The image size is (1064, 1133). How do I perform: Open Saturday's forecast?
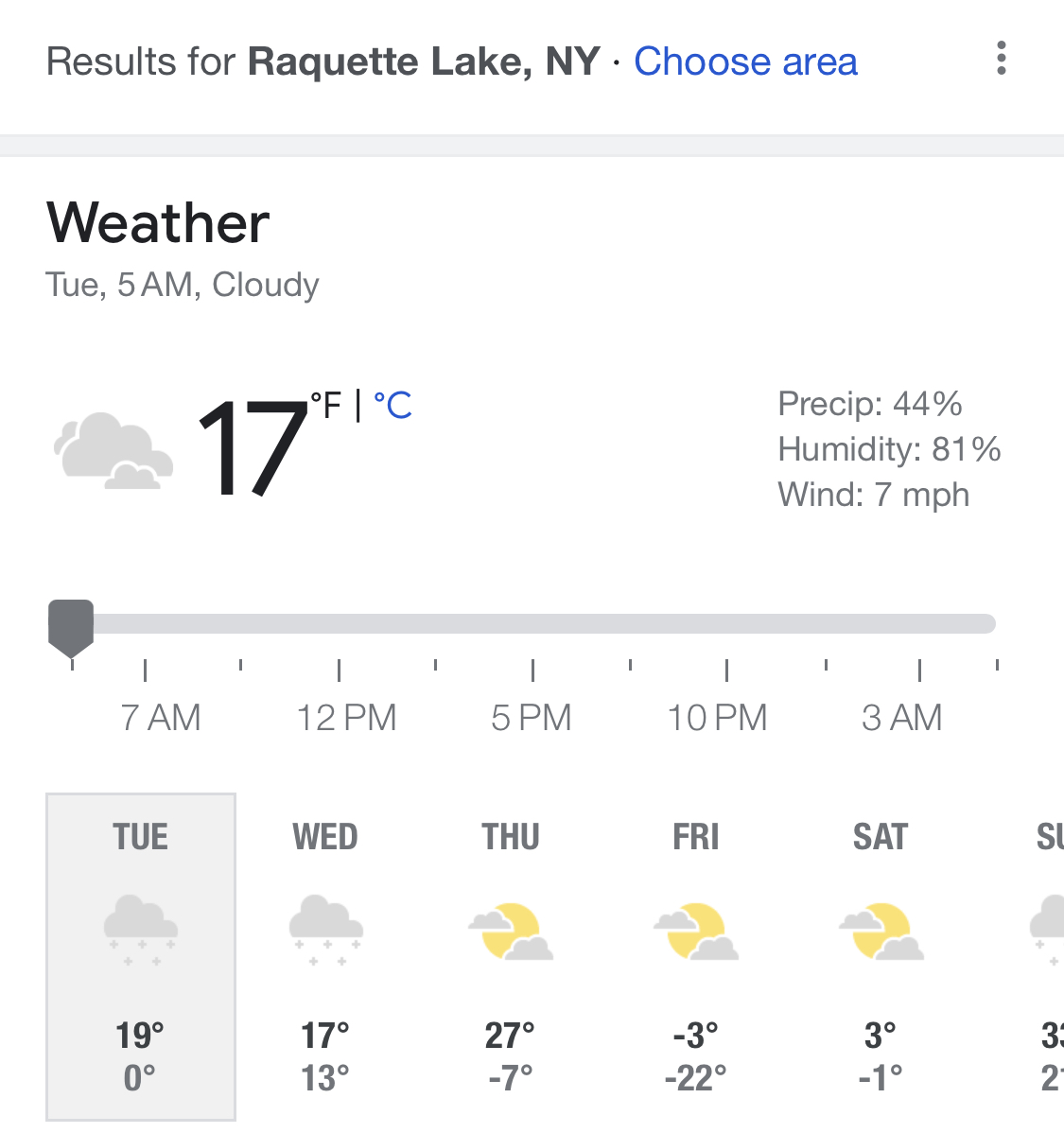(x=881, y=957)
